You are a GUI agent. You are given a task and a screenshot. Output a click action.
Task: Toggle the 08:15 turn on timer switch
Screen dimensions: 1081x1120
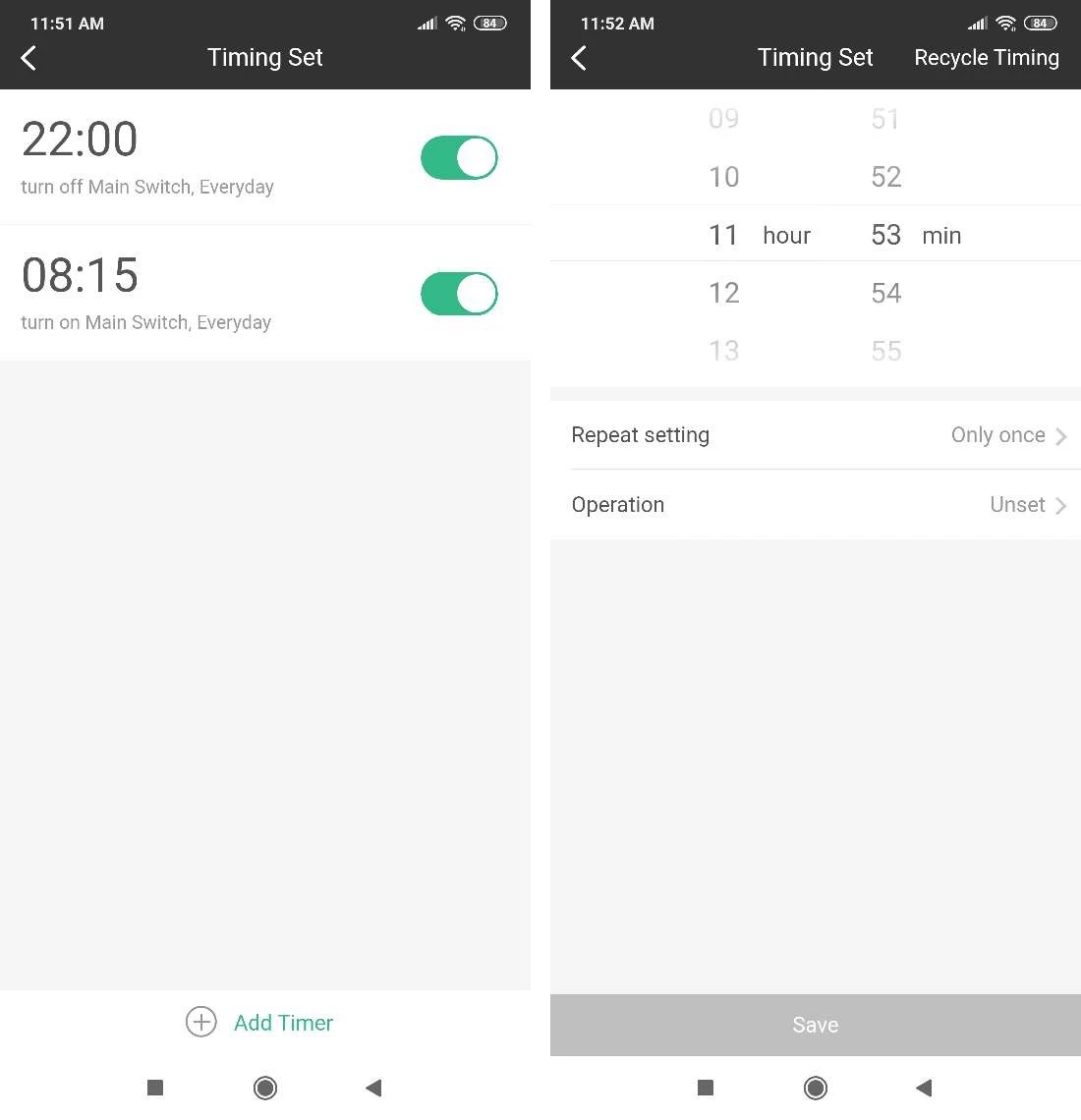459,294
